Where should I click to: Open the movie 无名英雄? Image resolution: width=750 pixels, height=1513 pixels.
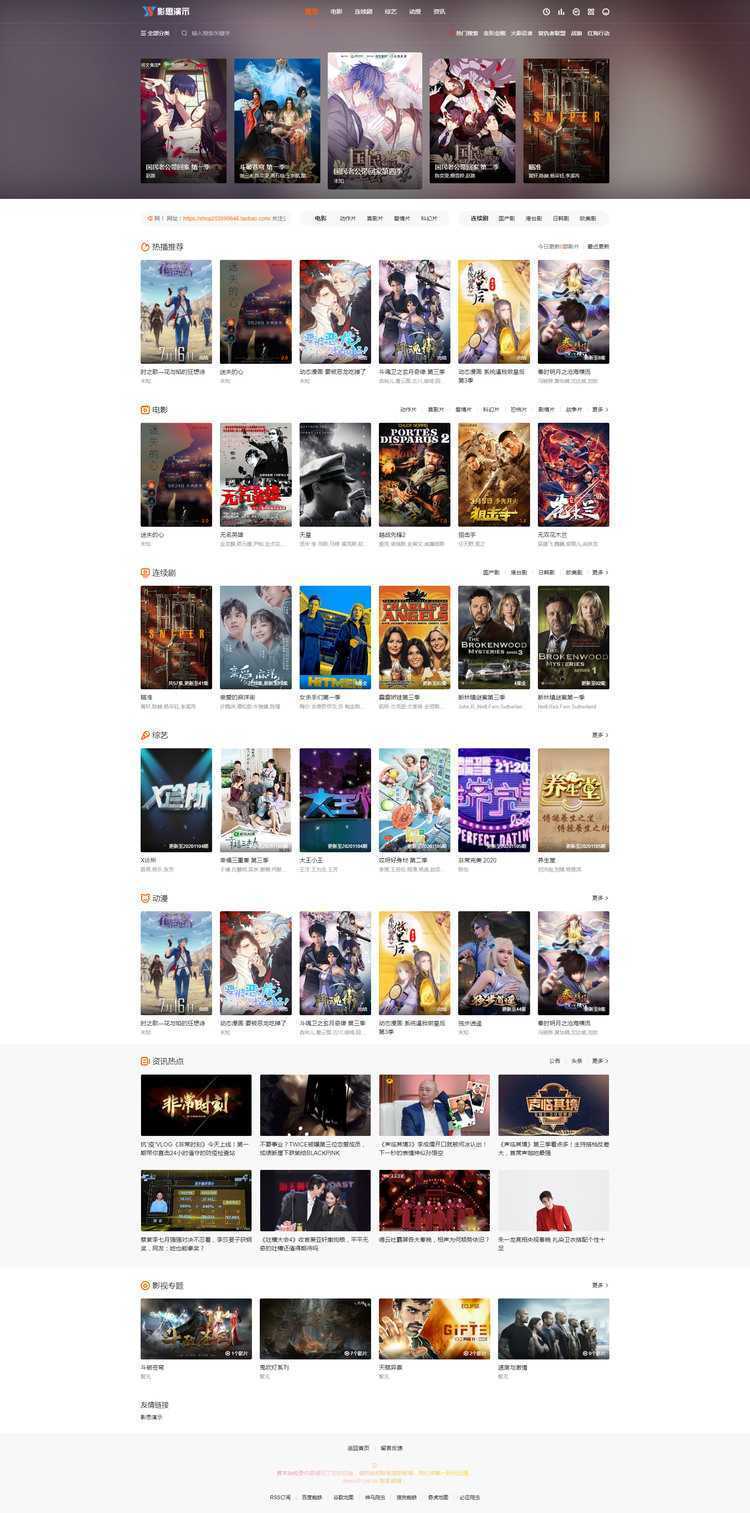(x=255, y=474)
